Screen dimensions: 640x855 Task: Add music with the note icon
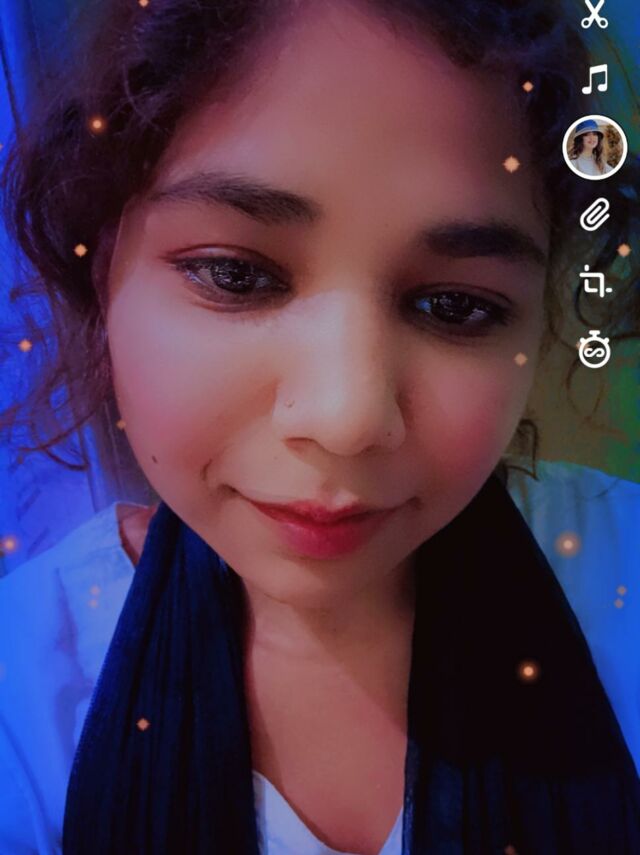pyautogui.click(x=594, y=80)
